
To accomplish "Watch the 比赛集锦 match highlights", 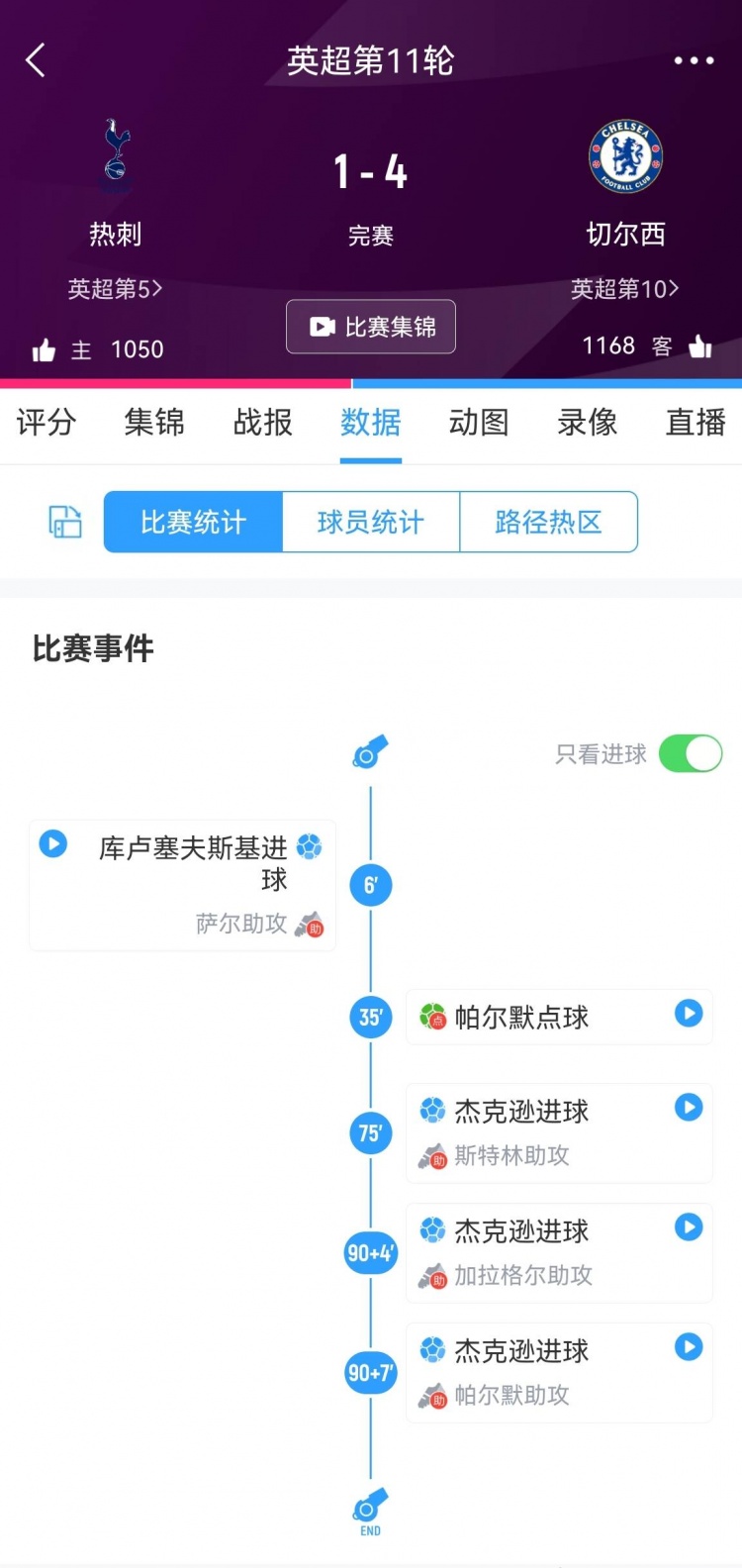I will point(371,327).
